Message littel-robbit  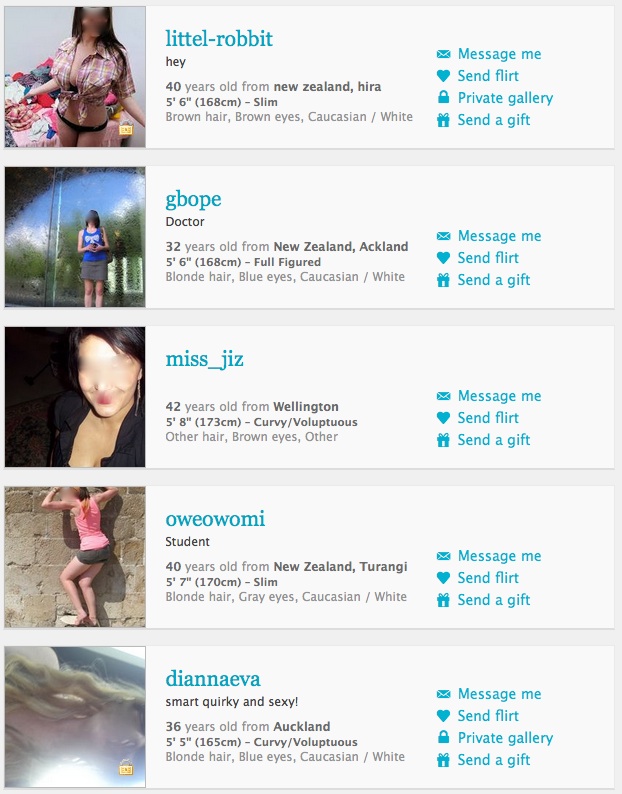pos(498,54)
